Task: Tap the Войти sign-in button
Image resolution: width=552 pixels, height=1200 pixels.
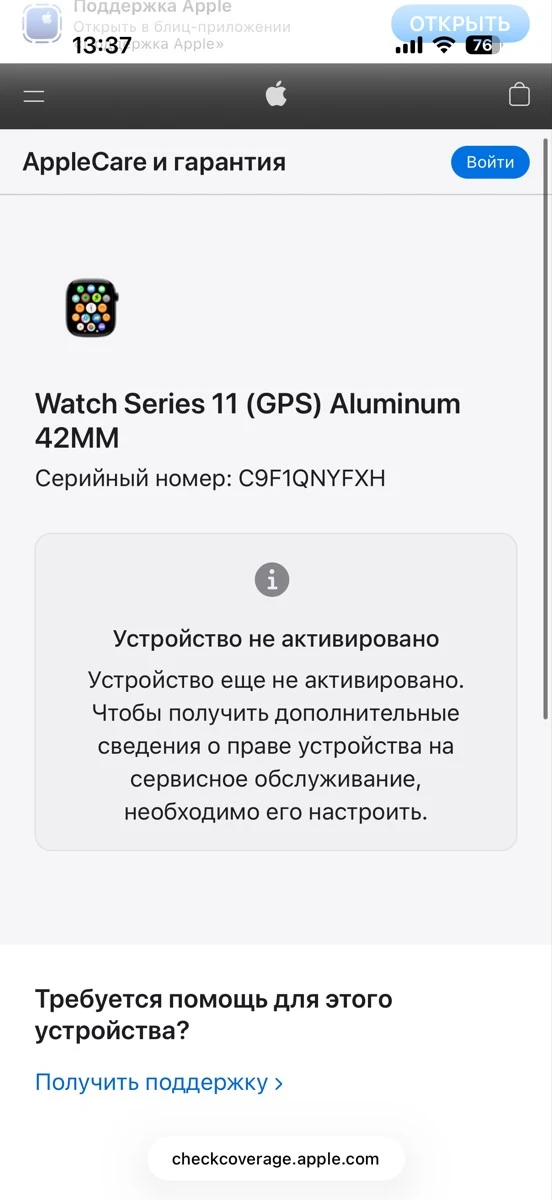Action: [x=490, y=162]
